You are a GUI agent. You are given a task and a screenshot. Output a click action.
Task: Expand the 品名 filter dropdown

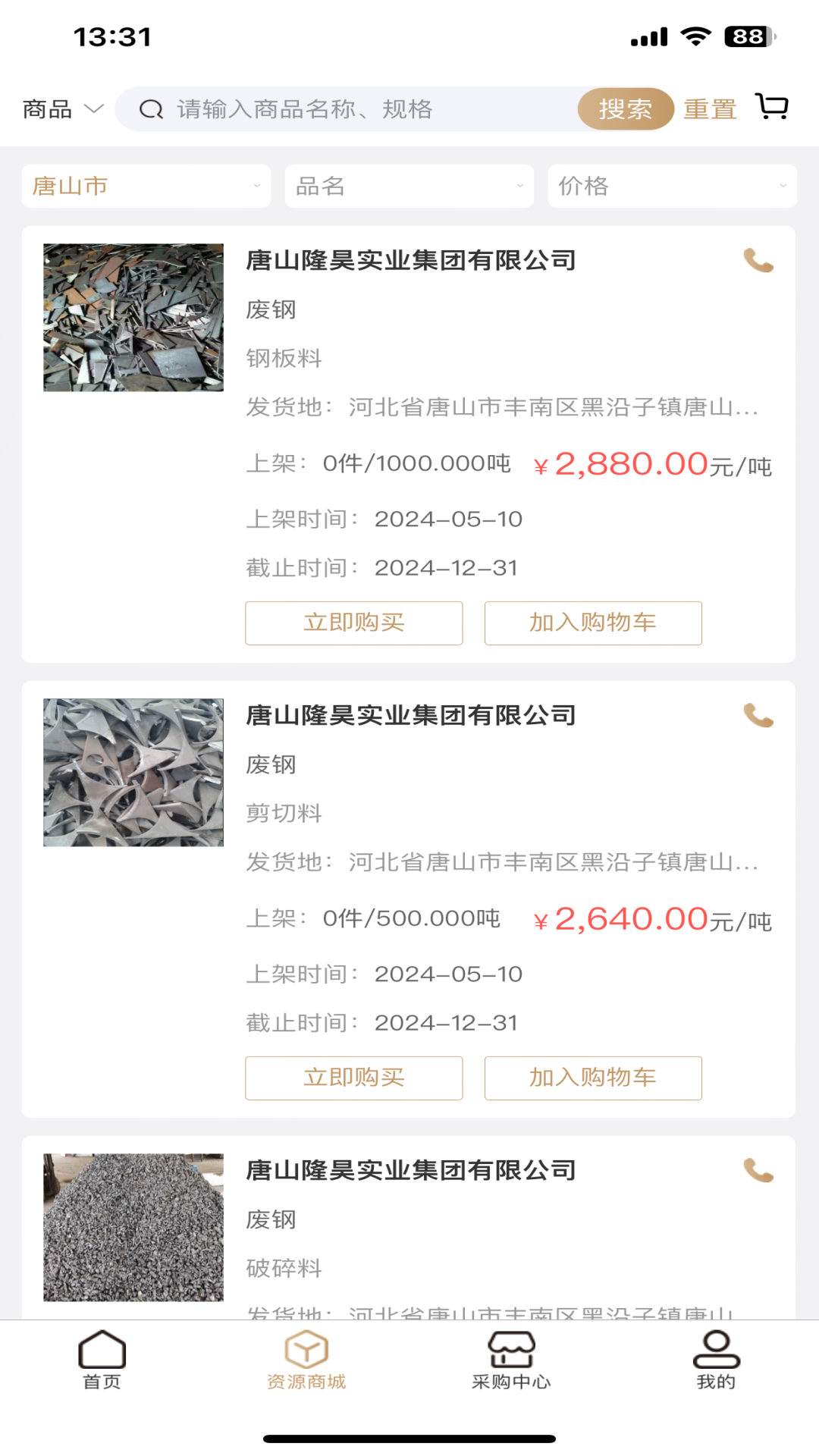click(x=409, y=186)
